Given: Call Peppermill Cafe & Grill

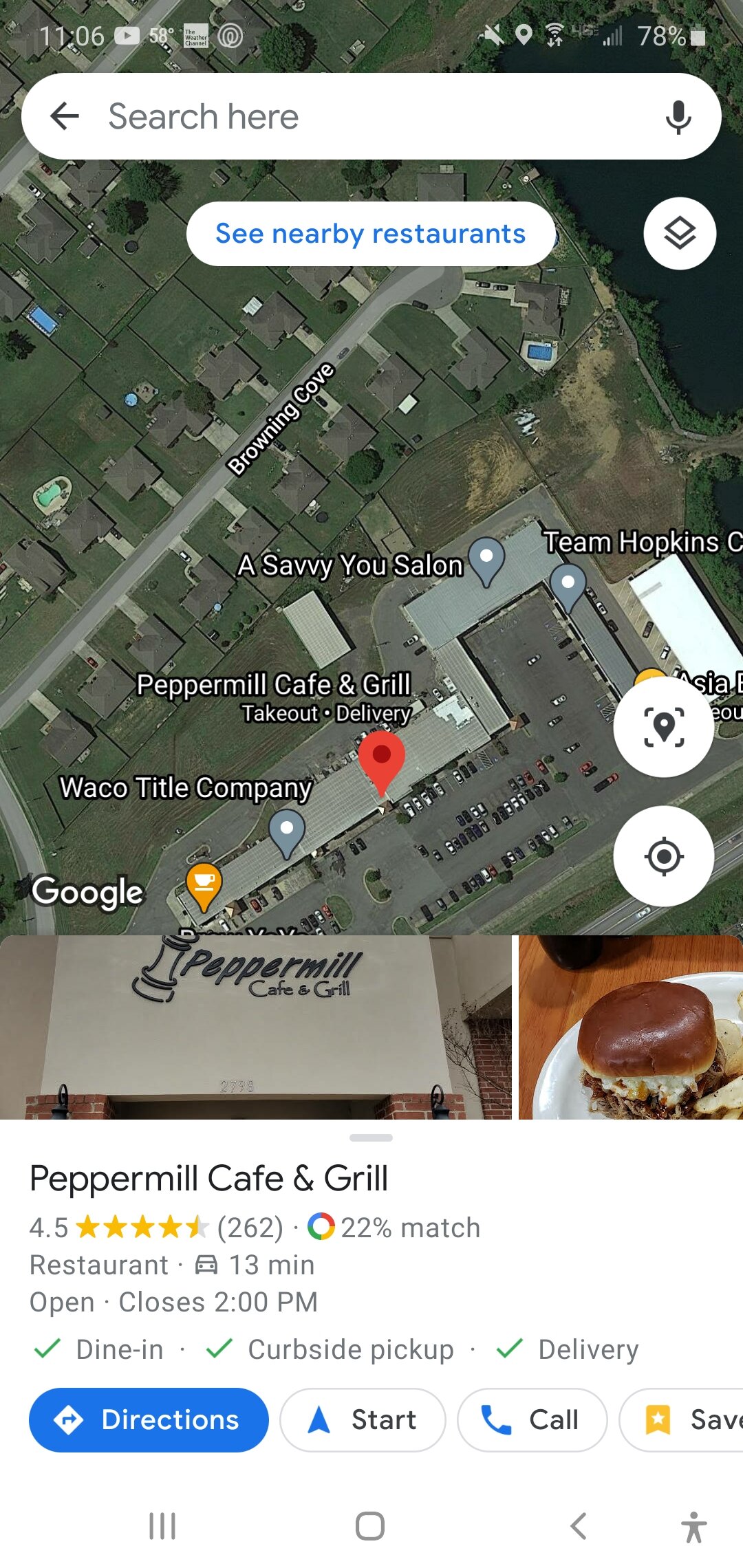Looking at the screenshot, I should (x=532, y=1419).
